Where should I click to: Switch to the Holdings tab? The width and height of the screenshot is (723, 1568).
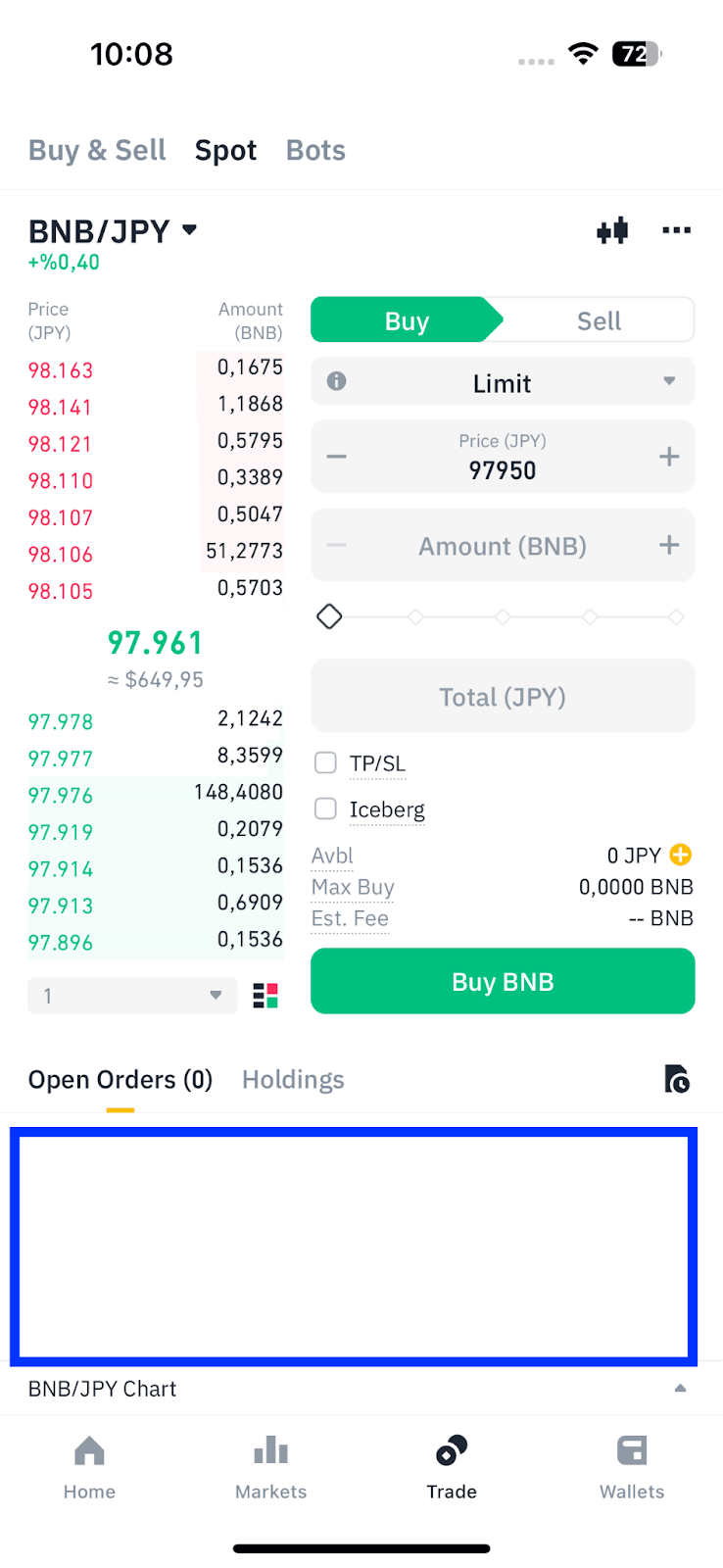pos(293,1080)
